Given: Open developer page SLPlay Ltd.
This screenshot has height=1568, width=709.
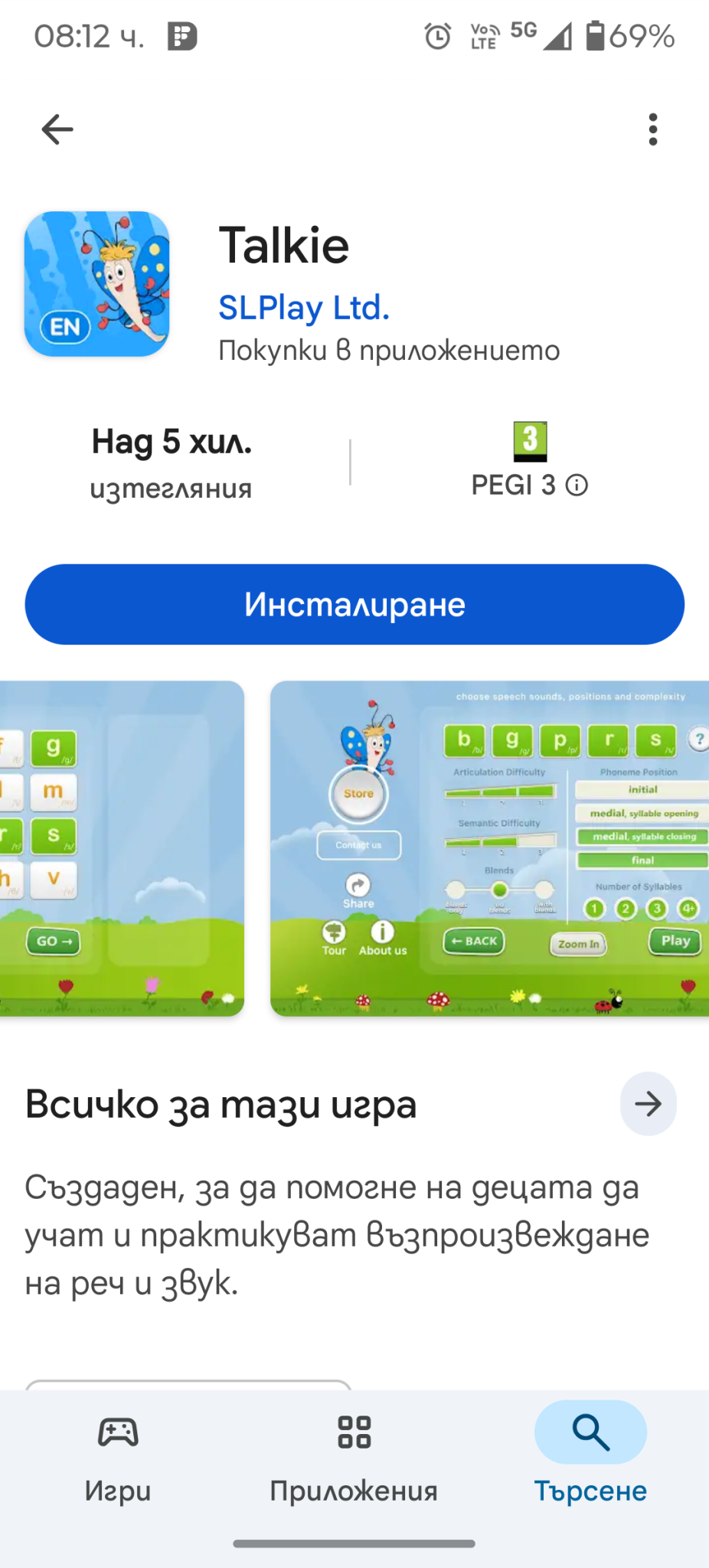Looking at the screenshot, I should 304,308.
